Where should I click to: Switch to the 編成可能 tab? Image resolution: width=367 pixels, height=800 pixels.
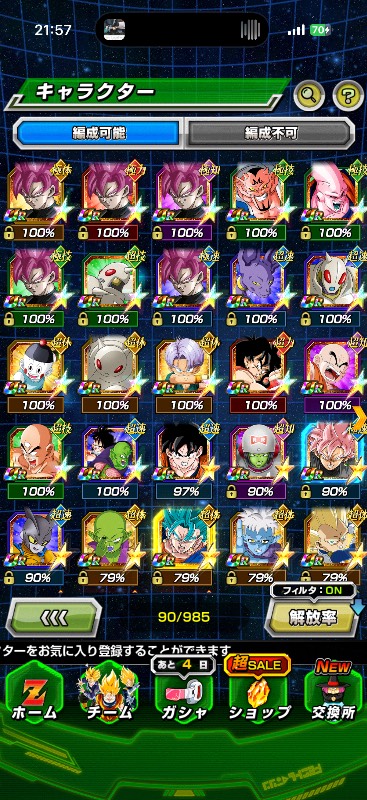click(99, 133)
